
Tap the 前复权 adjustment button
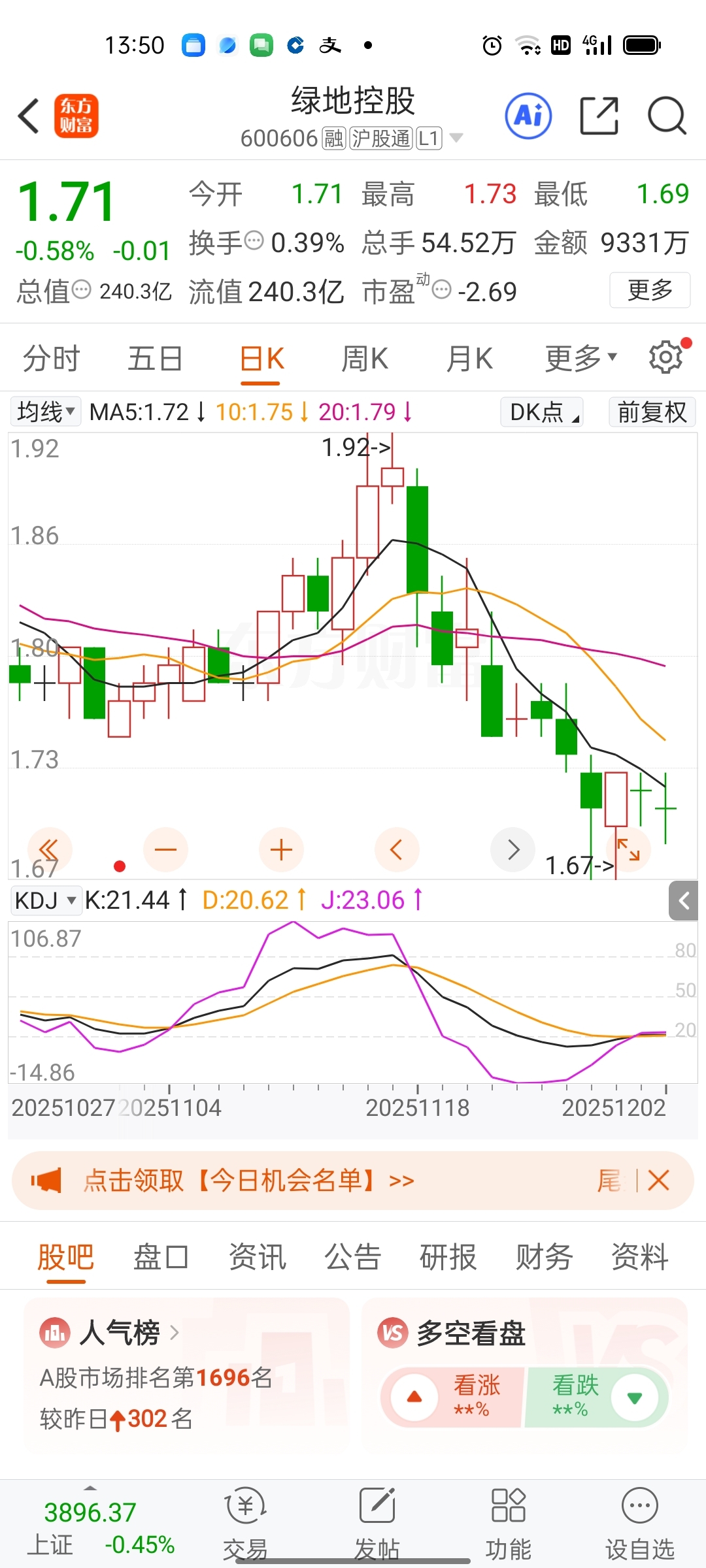point(652,412)
